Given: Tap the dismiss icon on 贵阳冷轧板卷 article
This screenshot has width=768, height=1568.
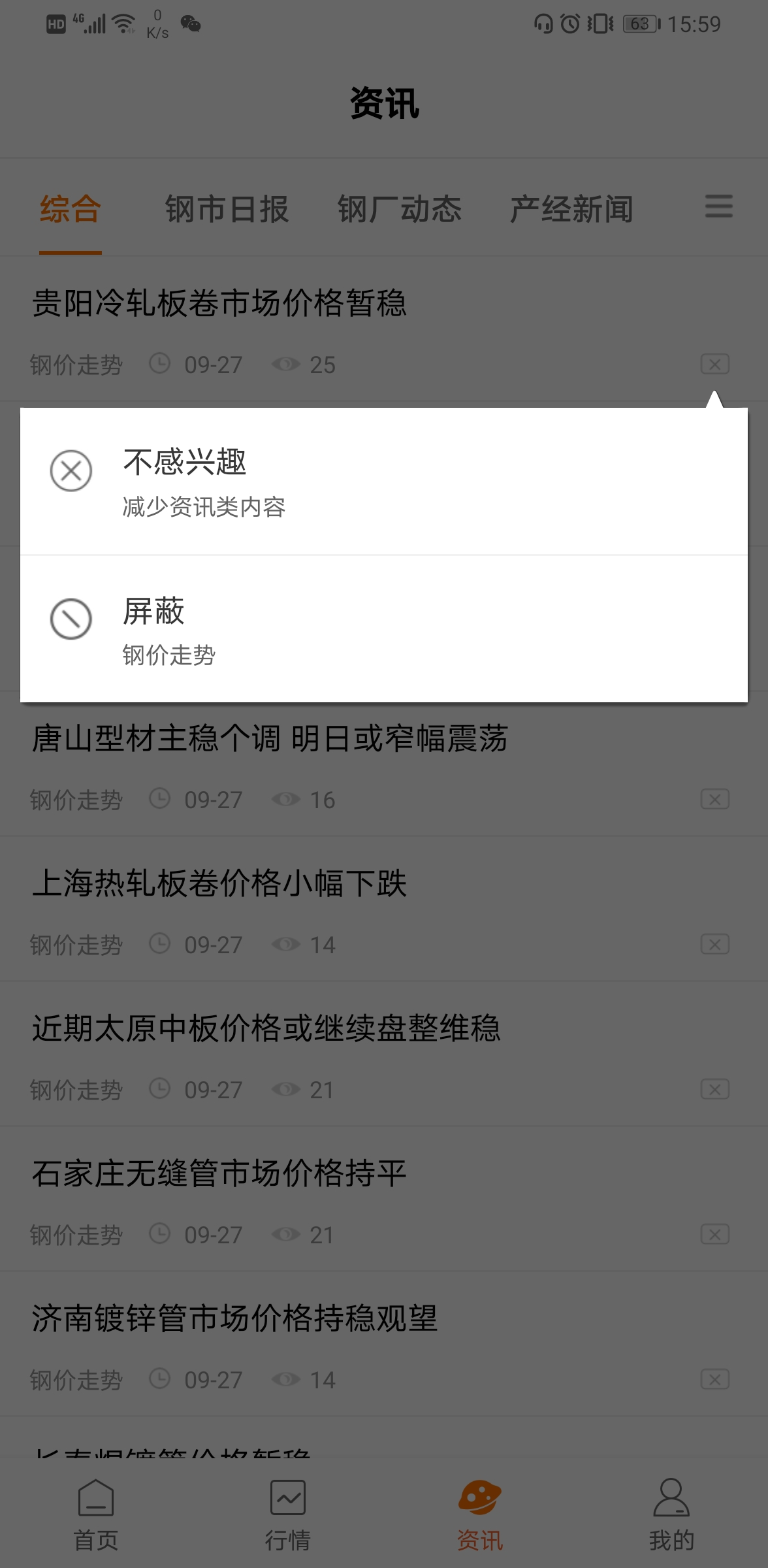Looking at the screenshot, I should click(x=715, y=364).
